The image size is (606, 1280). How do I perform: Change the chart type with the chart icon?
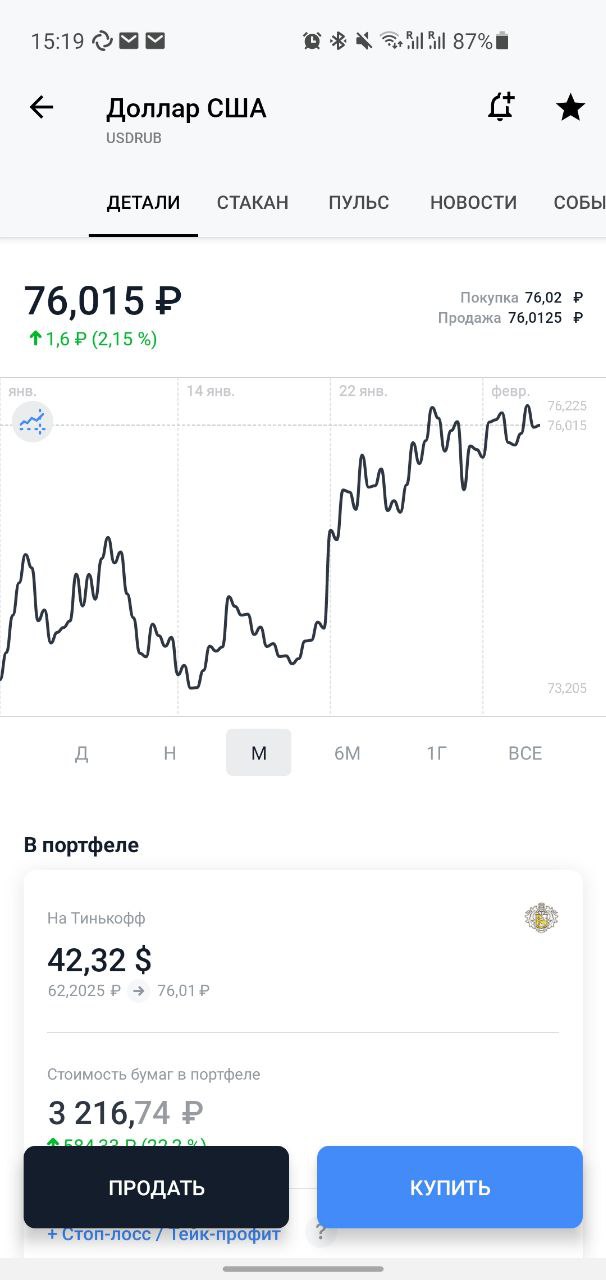(x=32, y=421)
